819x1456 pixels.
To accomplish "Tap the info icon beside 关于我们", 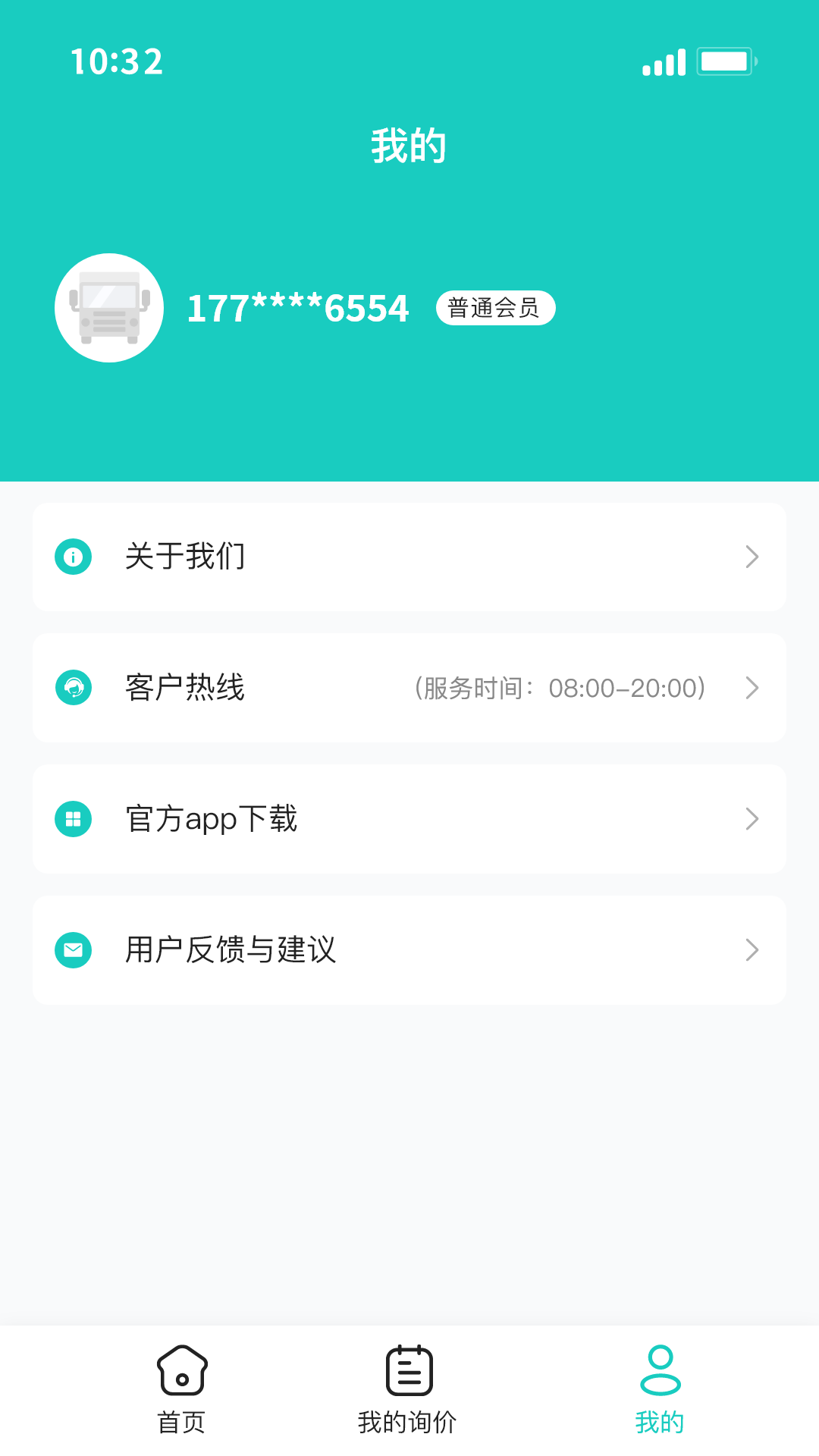I will [x=73, y=556].
